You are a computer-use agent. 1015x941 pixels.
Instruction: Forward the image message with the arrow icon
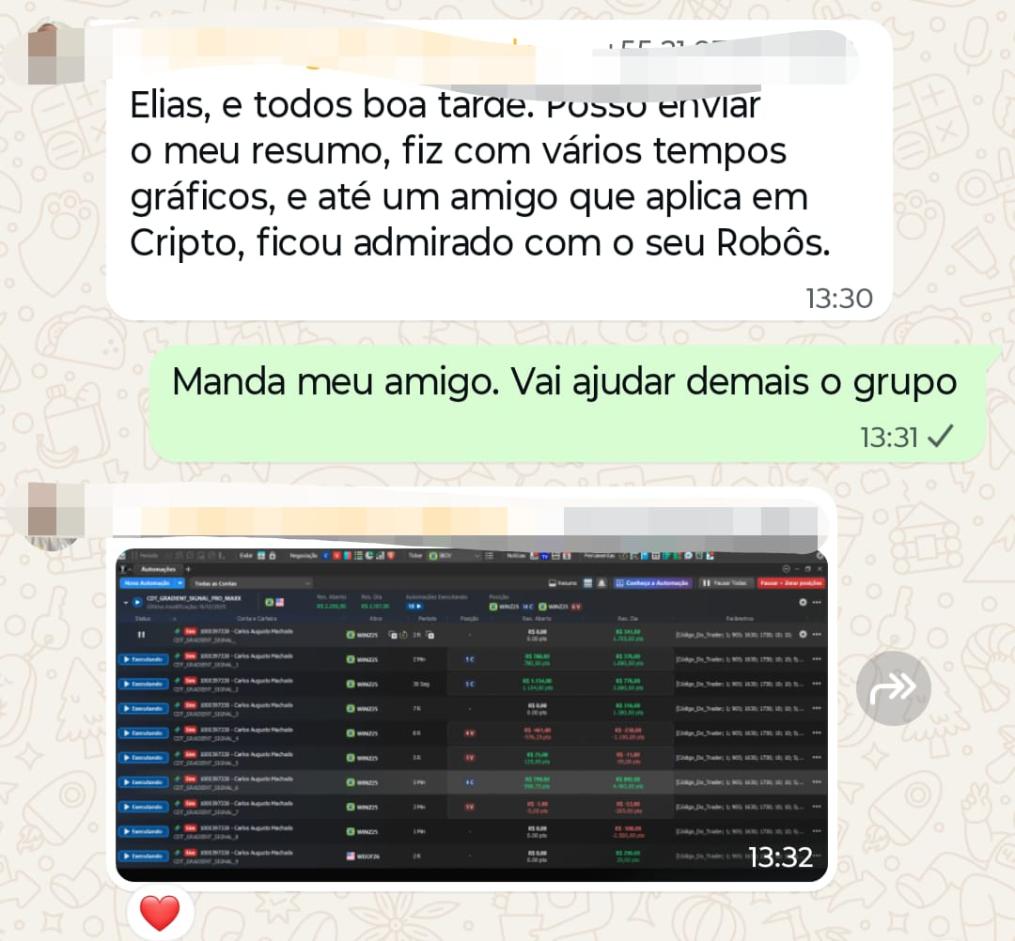(x=893, y=687)
